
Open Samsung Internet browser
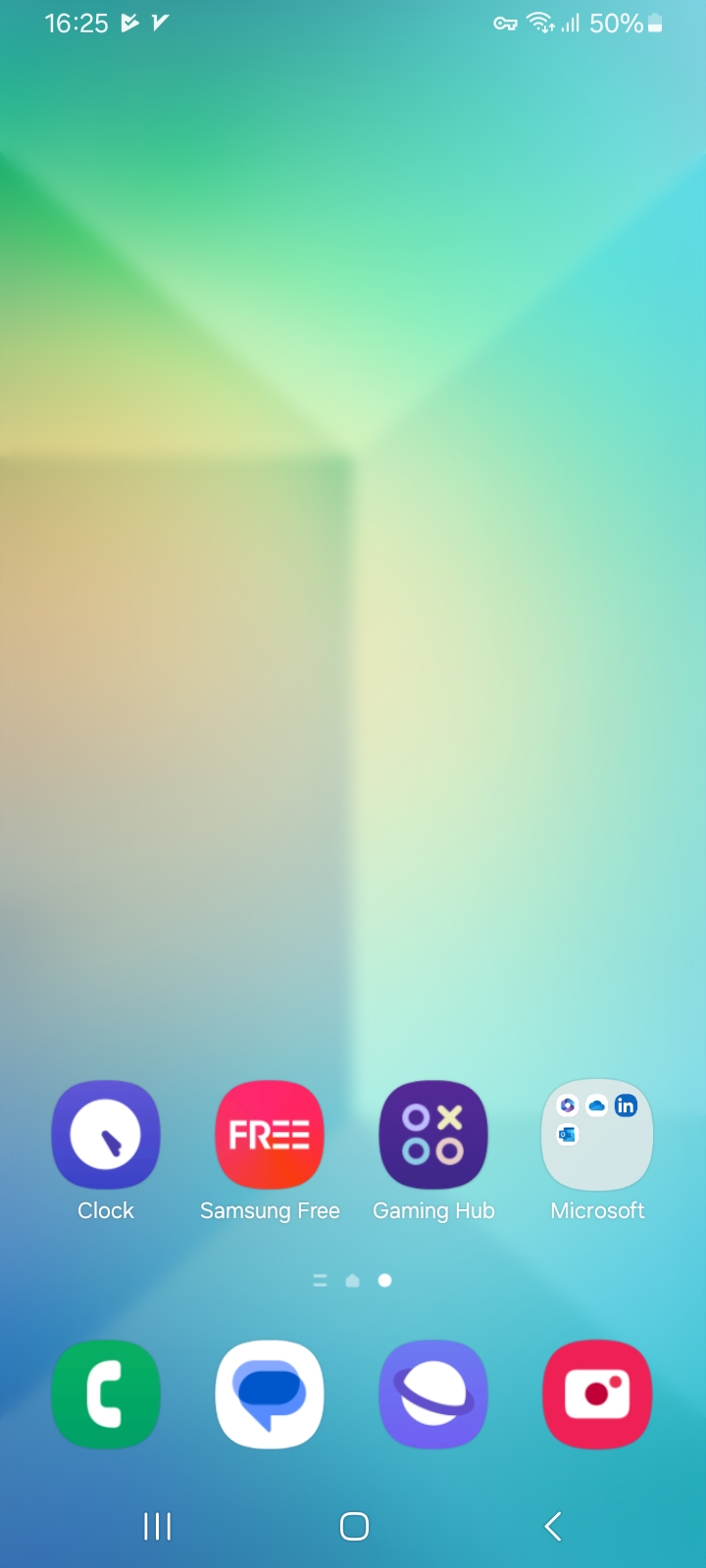pyautogui.click(x=433, y=1394)
